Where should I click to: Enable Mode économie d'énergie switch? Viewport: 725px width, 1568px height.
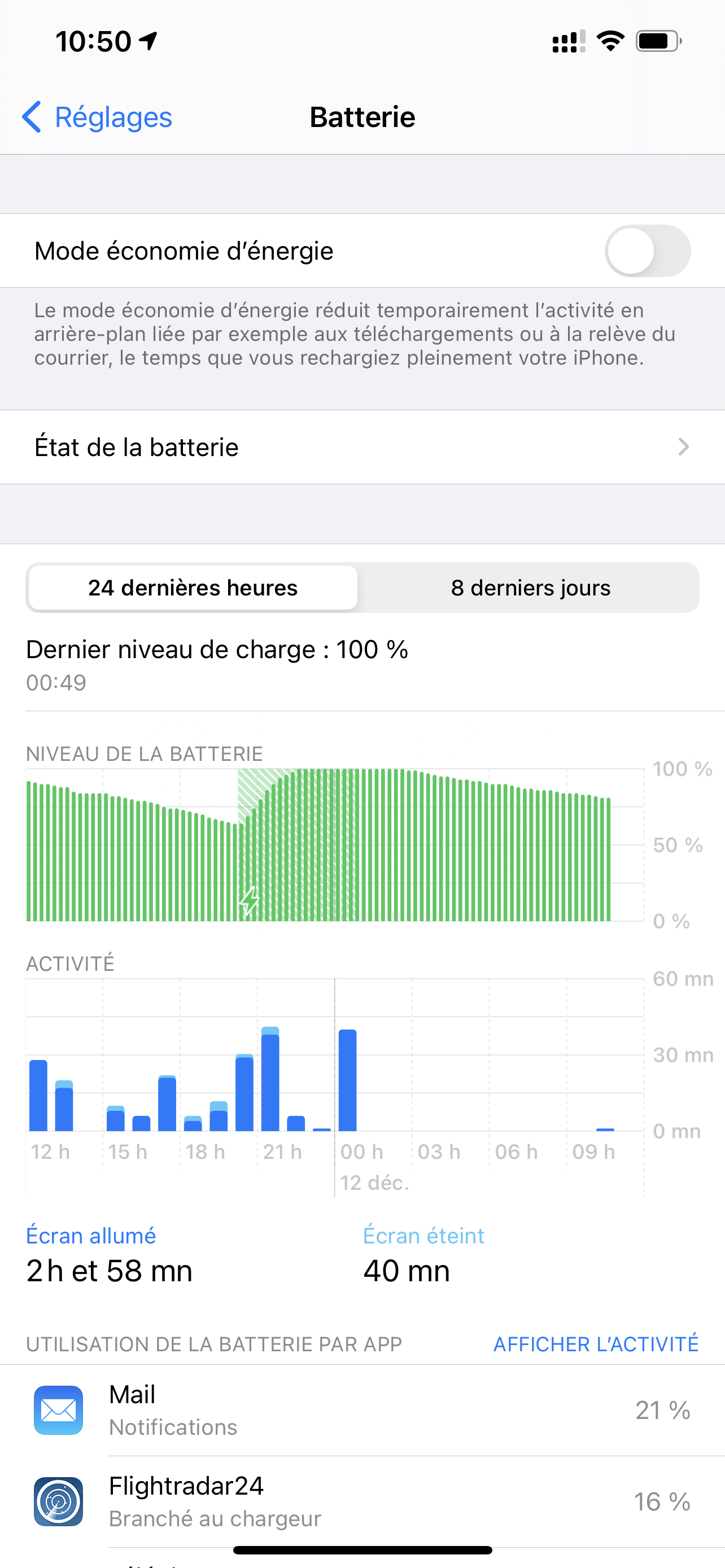click(647, 251)
